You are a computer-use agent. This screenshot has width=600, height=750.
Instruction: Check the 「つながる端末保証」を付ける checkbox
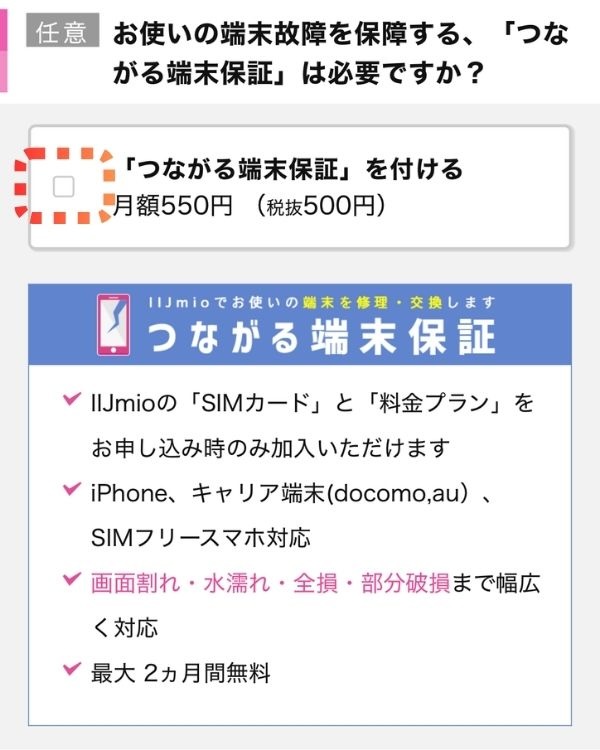(x=63, y=186)
